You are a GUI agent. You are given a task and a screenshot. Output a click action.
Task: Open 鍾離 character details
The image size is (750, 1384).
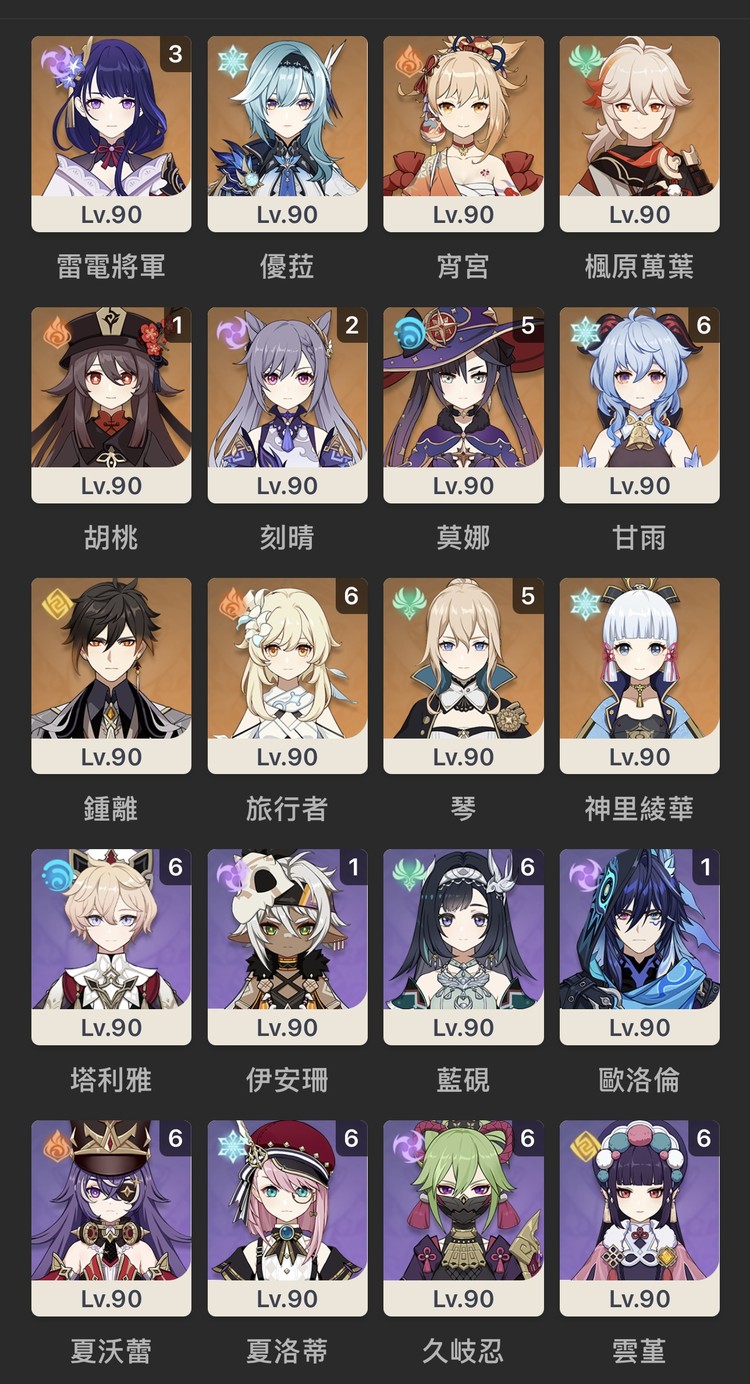(111, 676)
